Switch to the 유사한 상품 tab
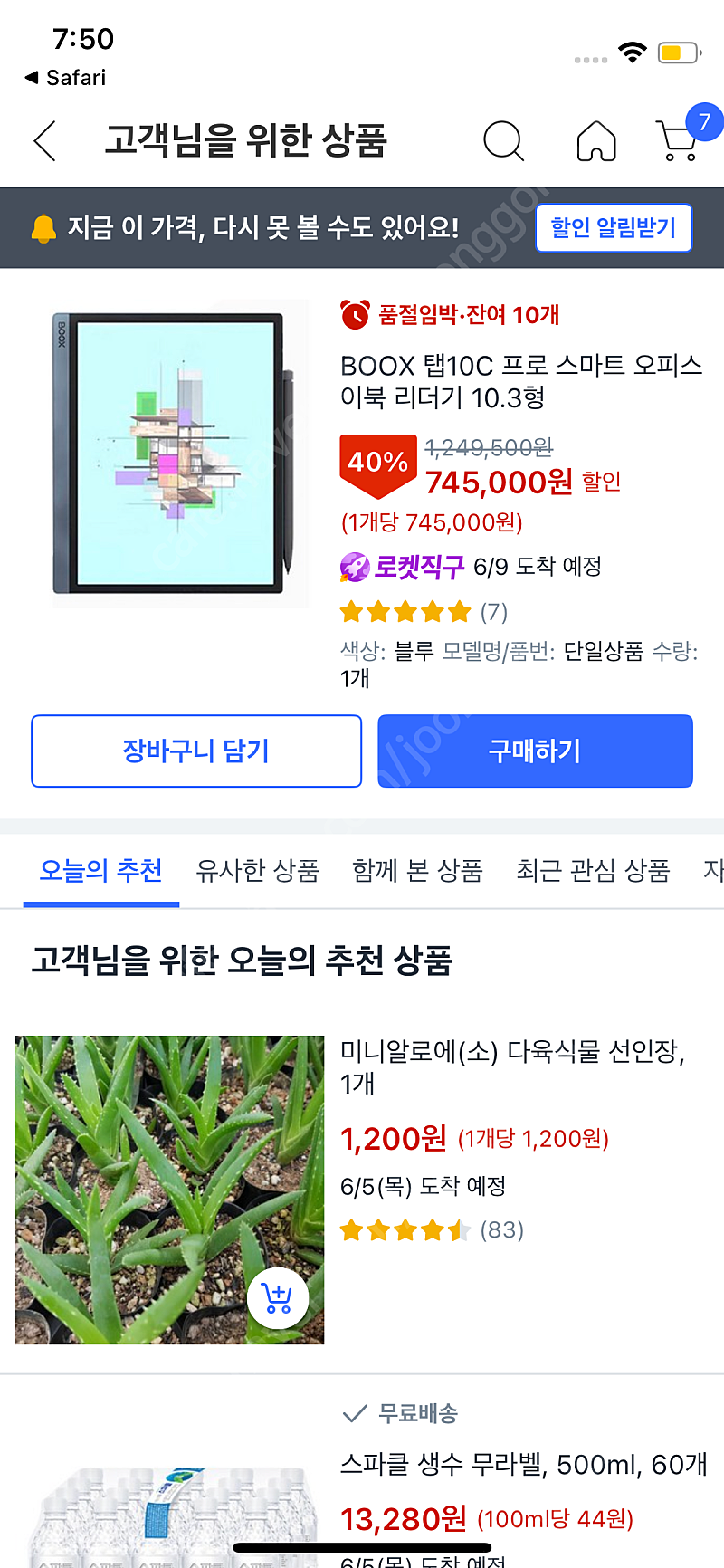Viewport: 724px width, 1568px height. 258,870
